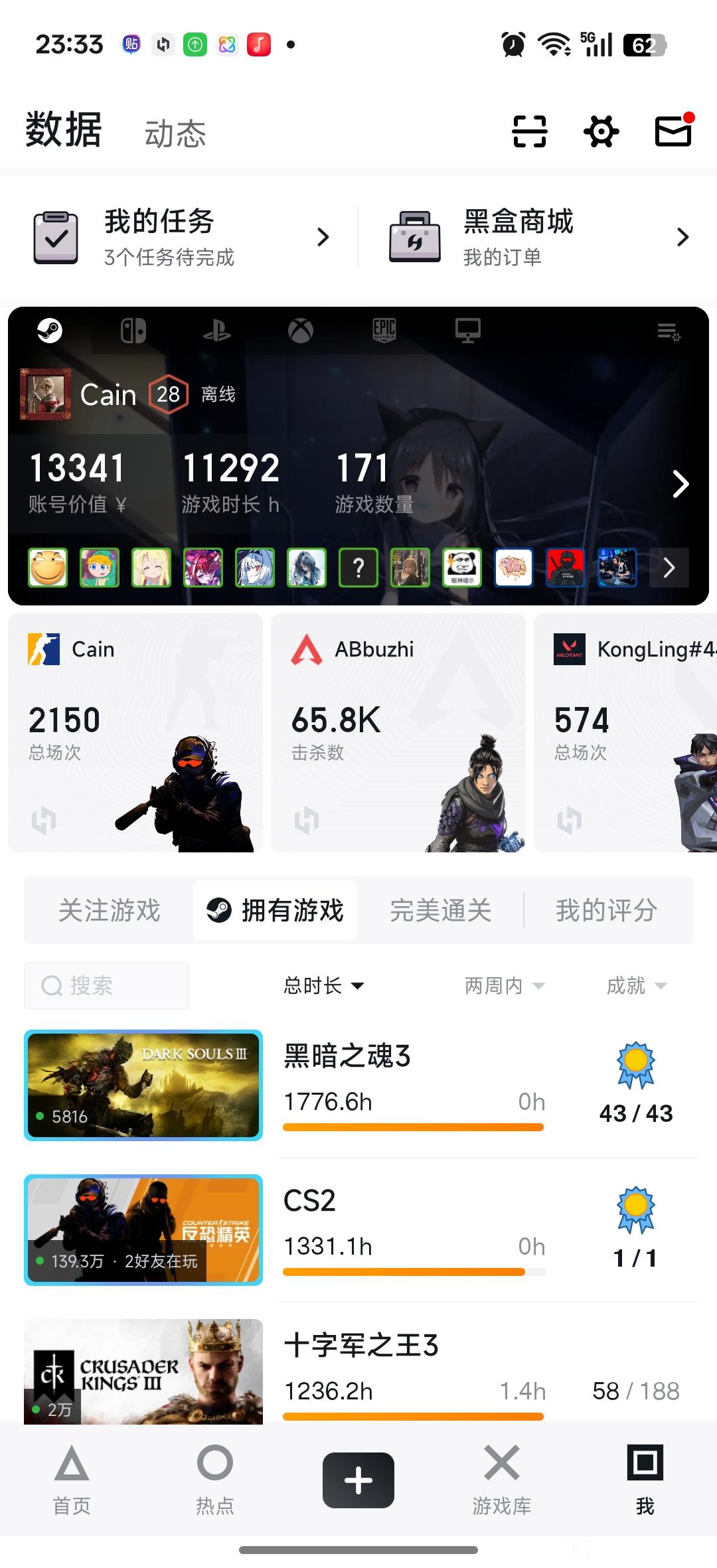717x1568 pixels.
Task: Switch to 完美通关 tab
Action: 440,910
